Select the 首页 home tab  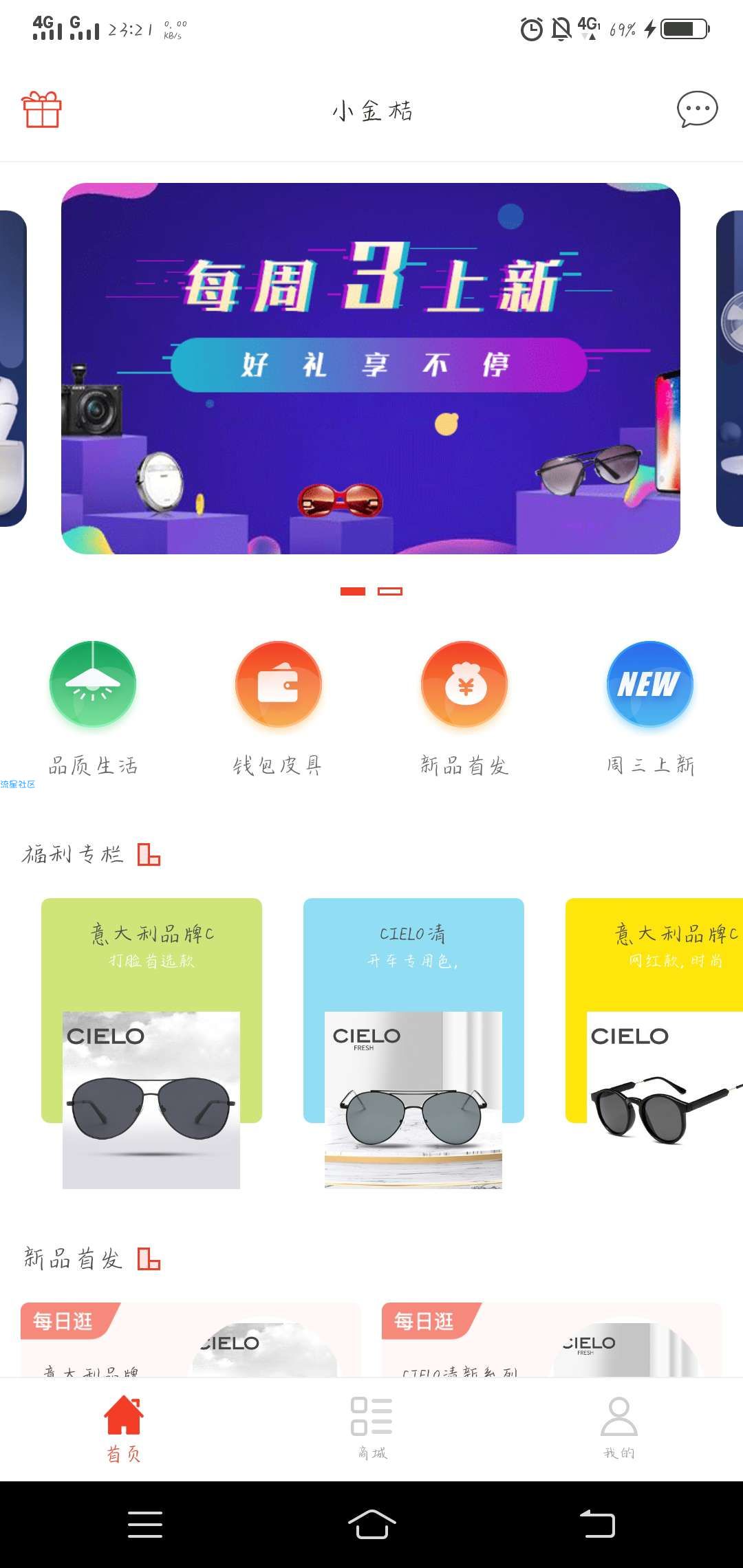pyautogui.click(x=124, y=1428)
